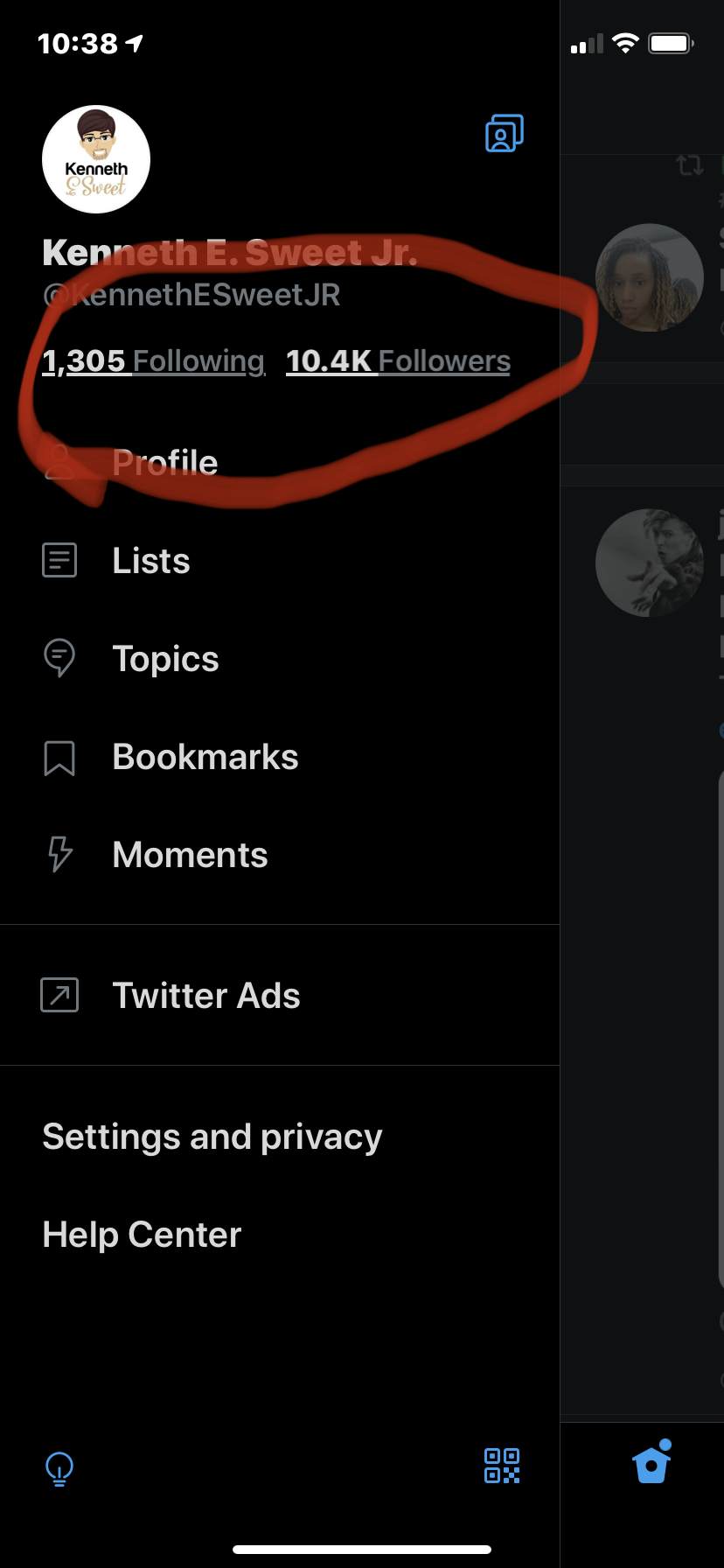This screenshot has width=724, height=1568.
Task: Open Lists from the drawer
Action: click(150, 561)
